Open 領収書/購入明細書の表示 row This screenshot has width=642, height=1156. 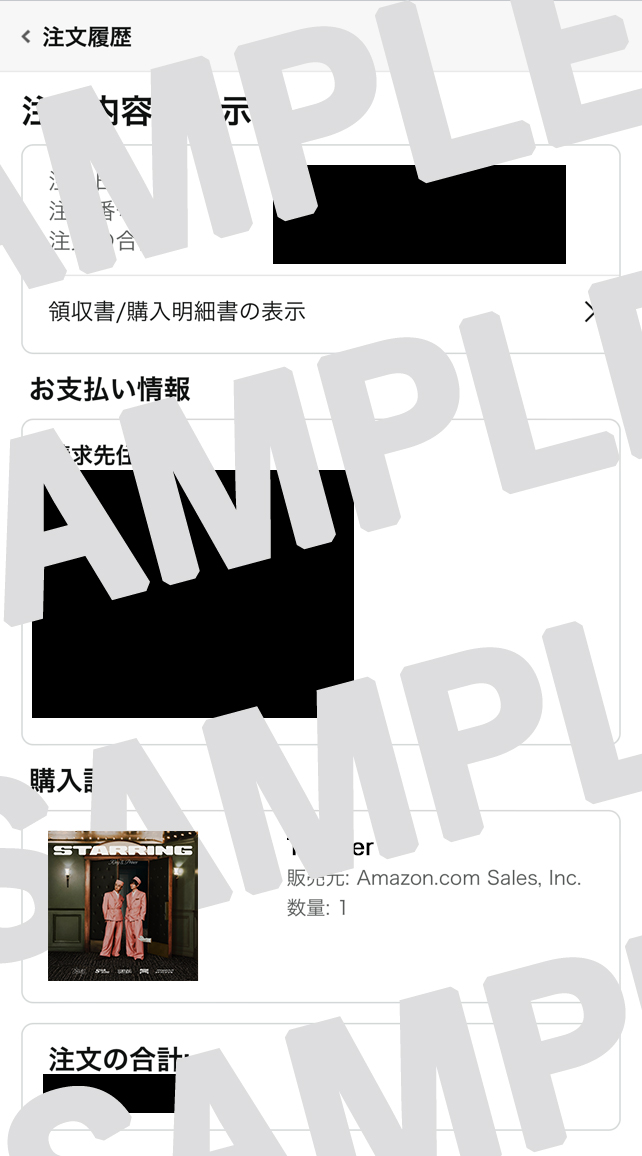(x=320, y=312)
